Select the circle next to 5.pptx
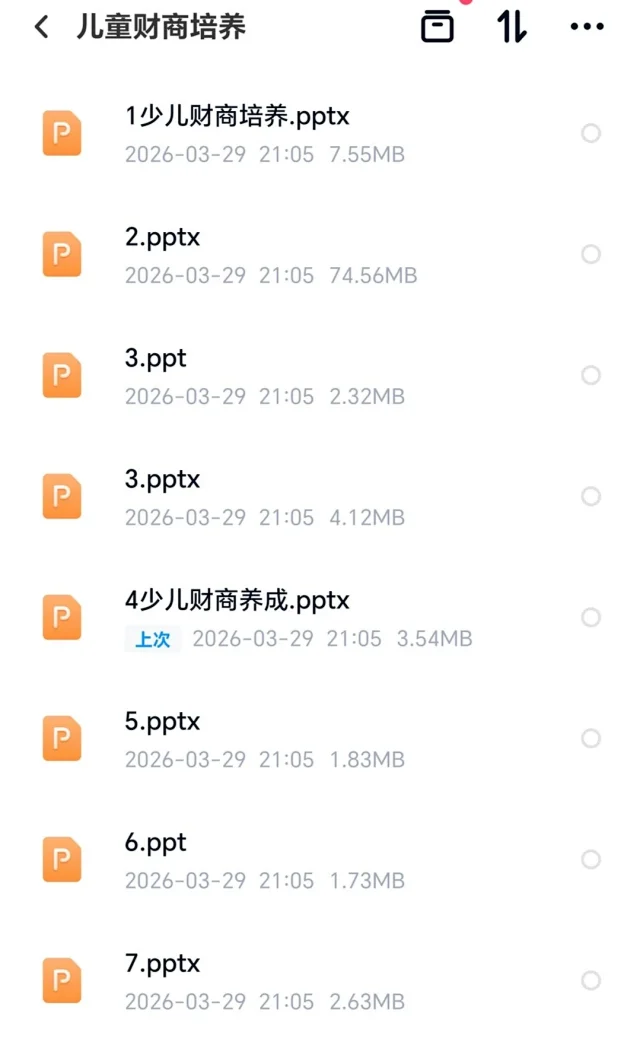Viewport: 640px width, 1061px height. 591,738
